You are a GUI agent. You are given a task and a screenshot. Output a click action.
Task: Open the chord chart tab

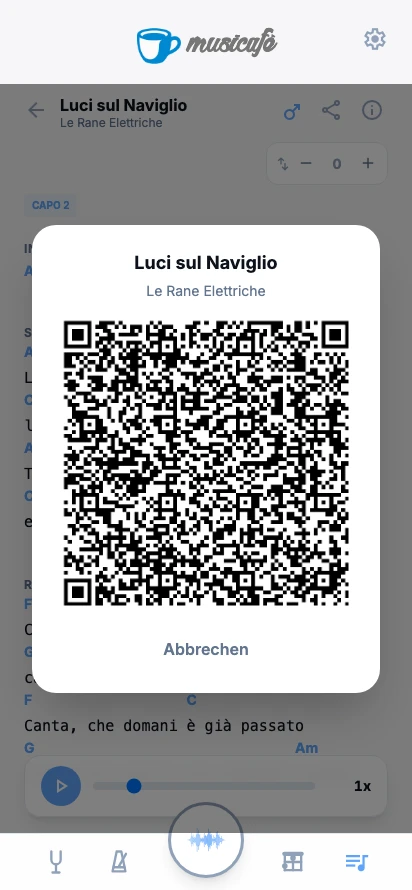(x=293, y=862)
